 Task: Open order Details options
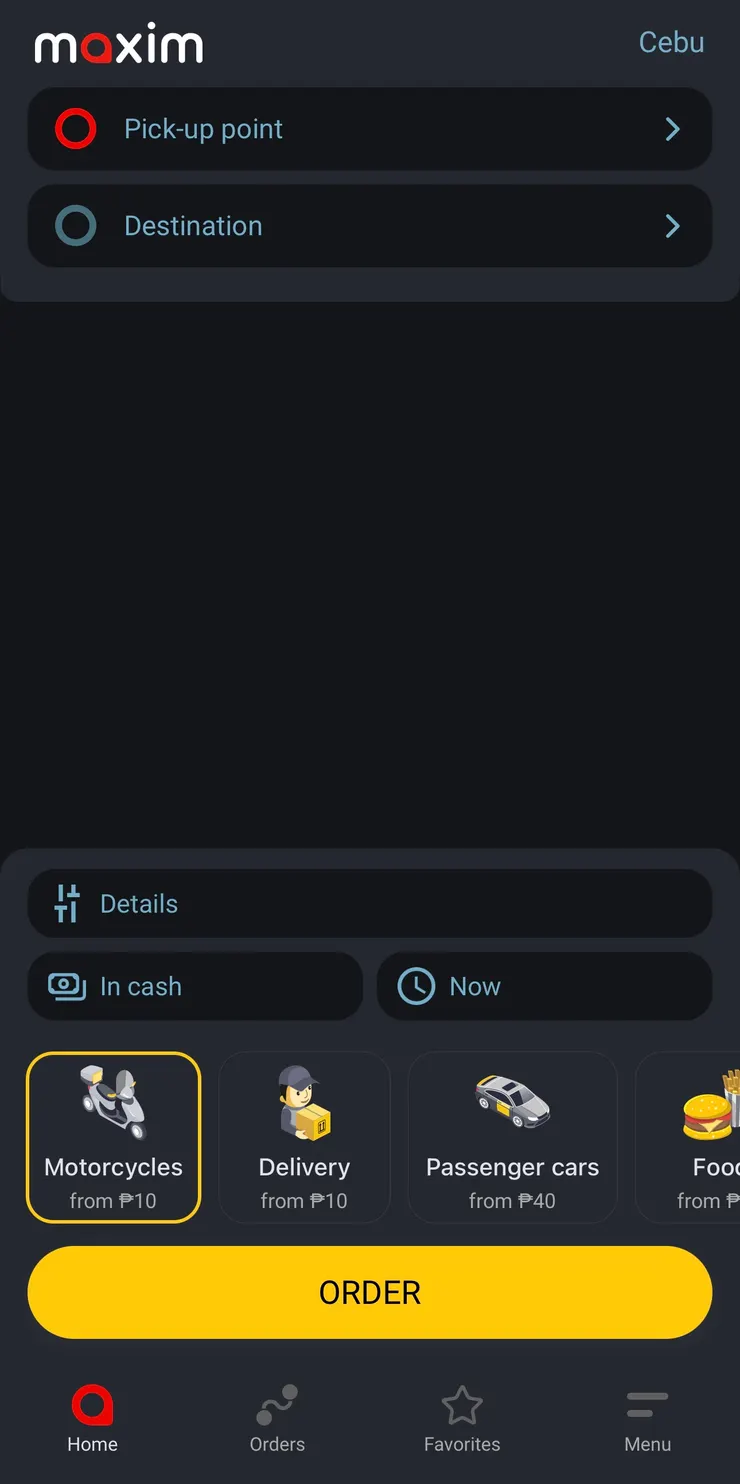pos(369,904)
